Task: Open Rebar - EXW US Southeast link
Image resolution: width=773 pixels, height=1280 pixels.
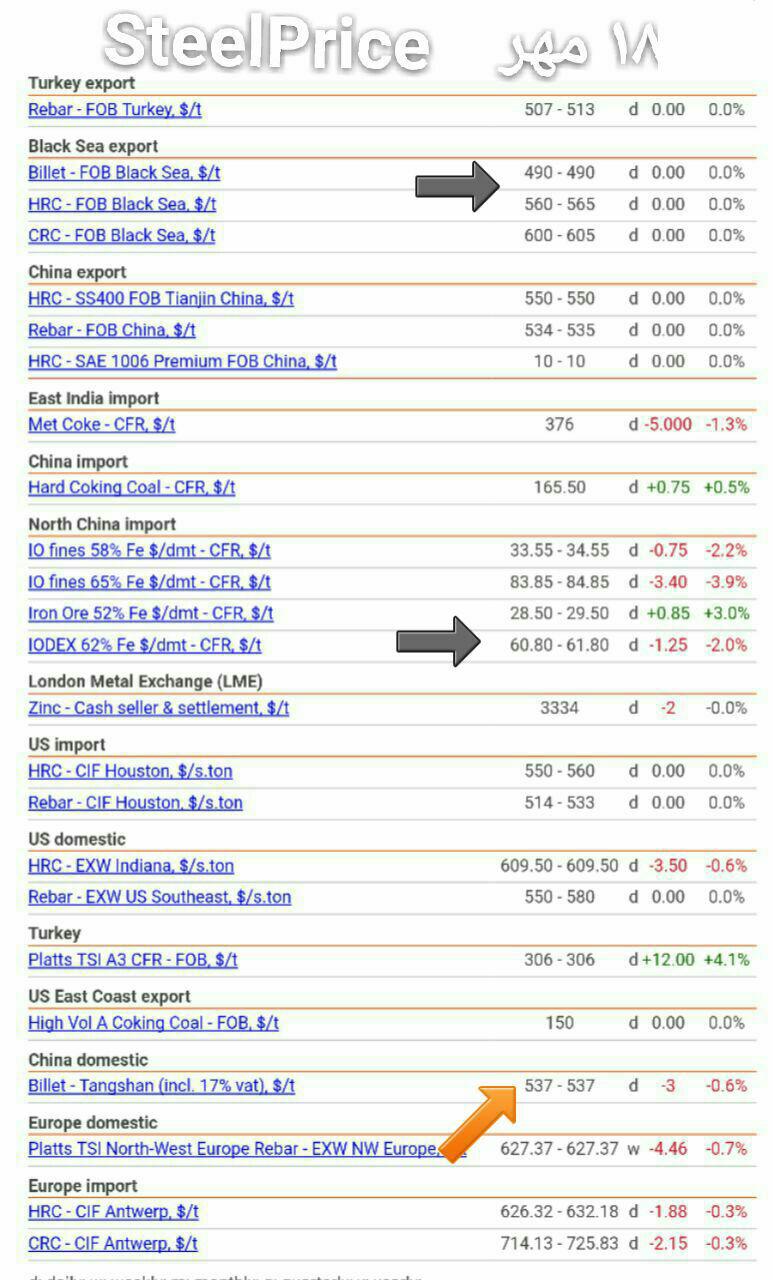Action: pyautogui.click(x=160, y=896)
